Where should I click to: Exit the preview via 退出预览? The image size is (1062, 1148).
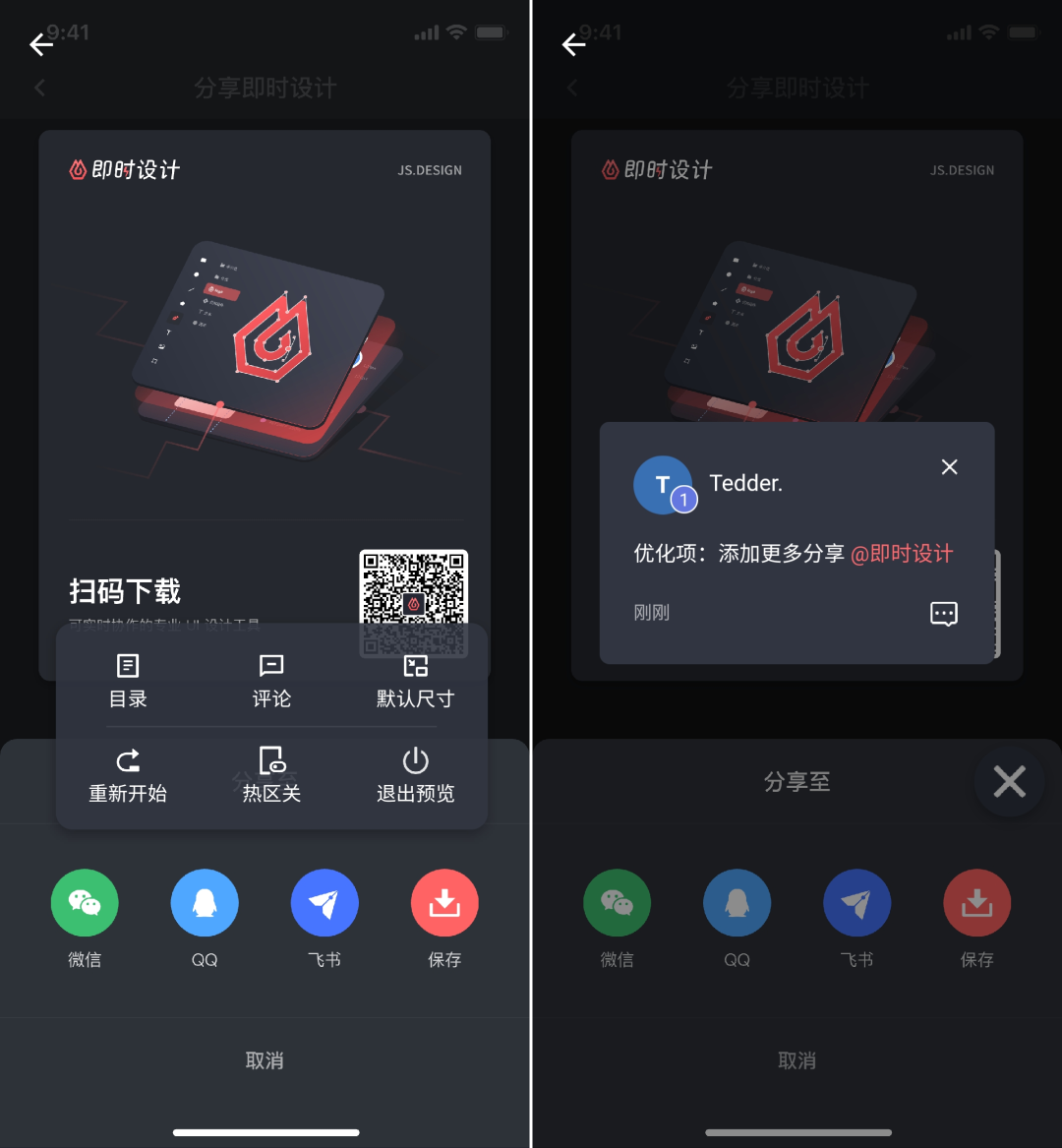[415, 775]
